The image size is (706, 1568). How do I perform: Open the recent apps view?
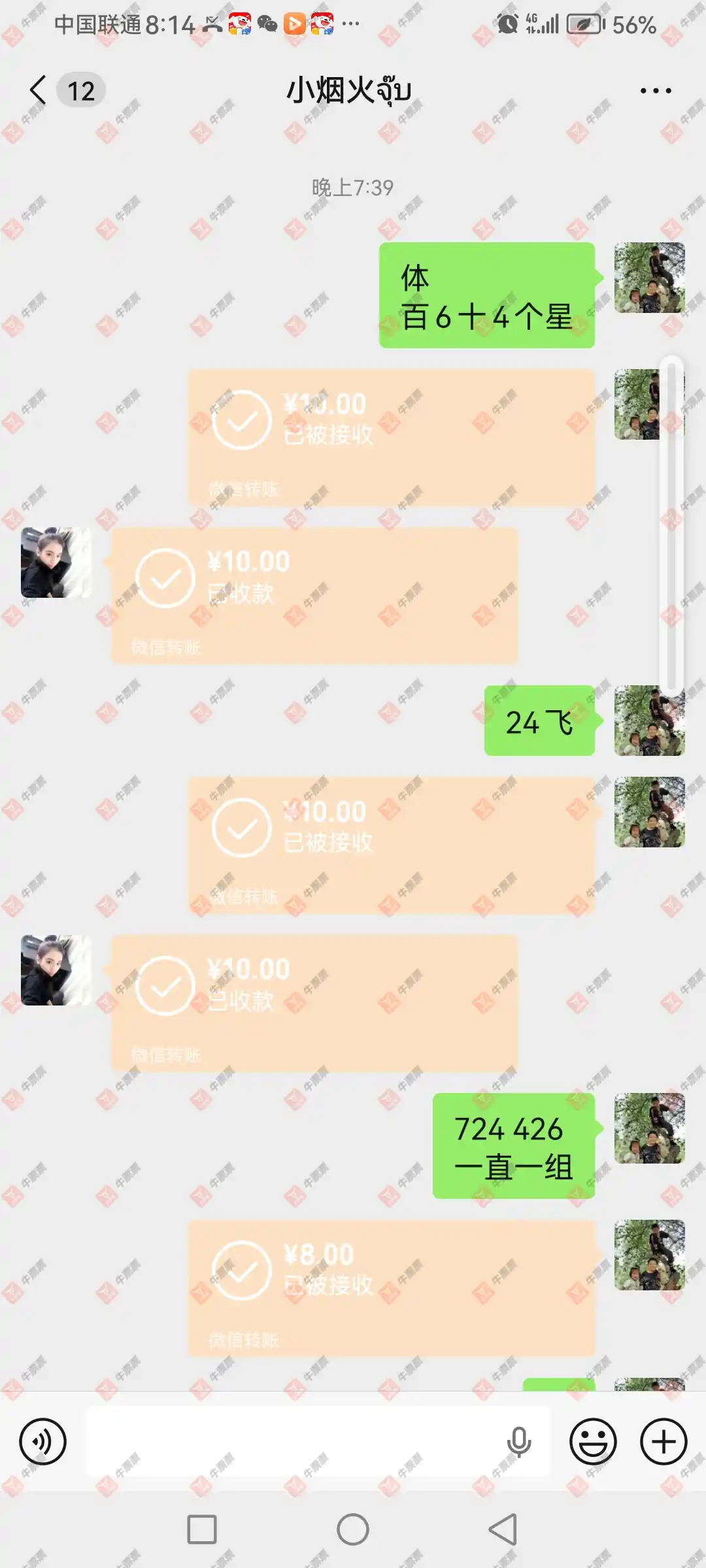point(202,1529)
